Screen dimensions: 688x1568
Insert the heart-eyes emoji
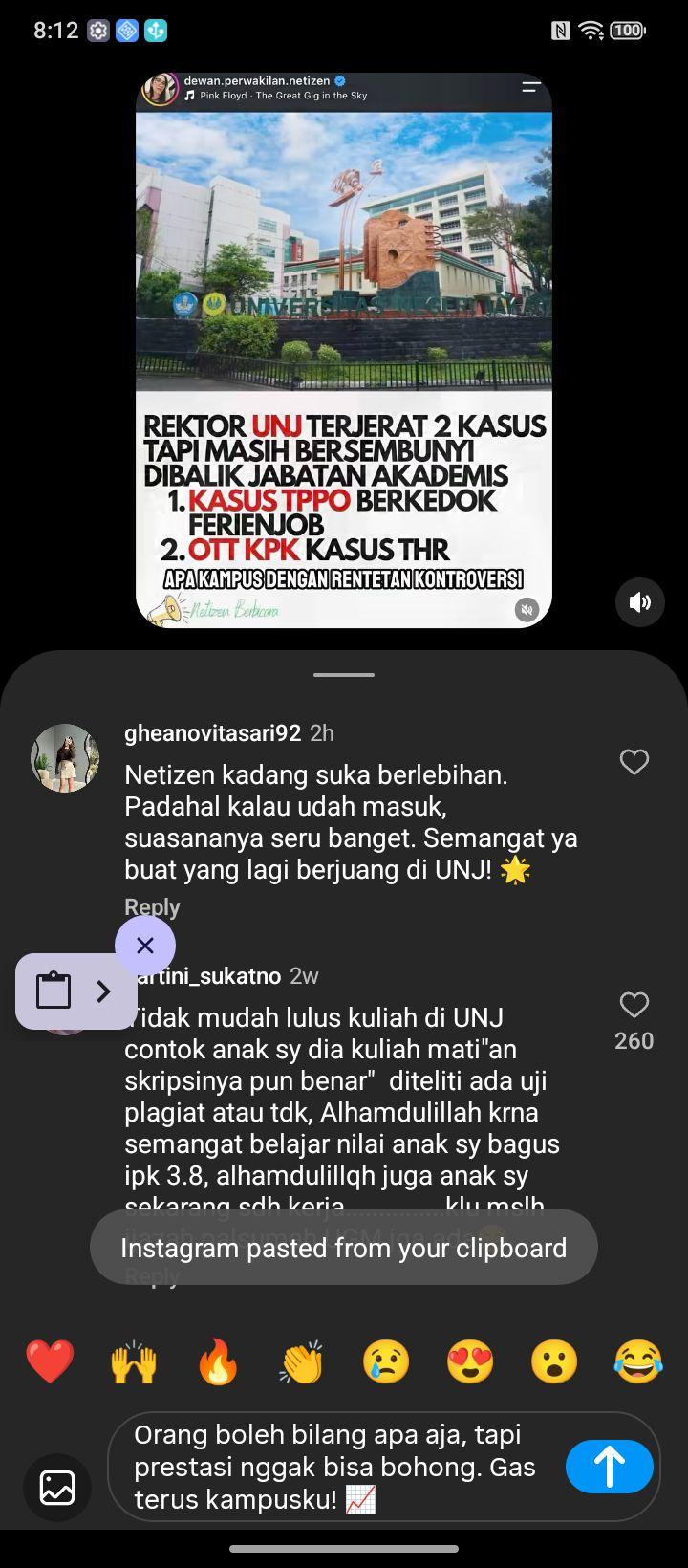pyautogui.click(x=470, y=1361)
